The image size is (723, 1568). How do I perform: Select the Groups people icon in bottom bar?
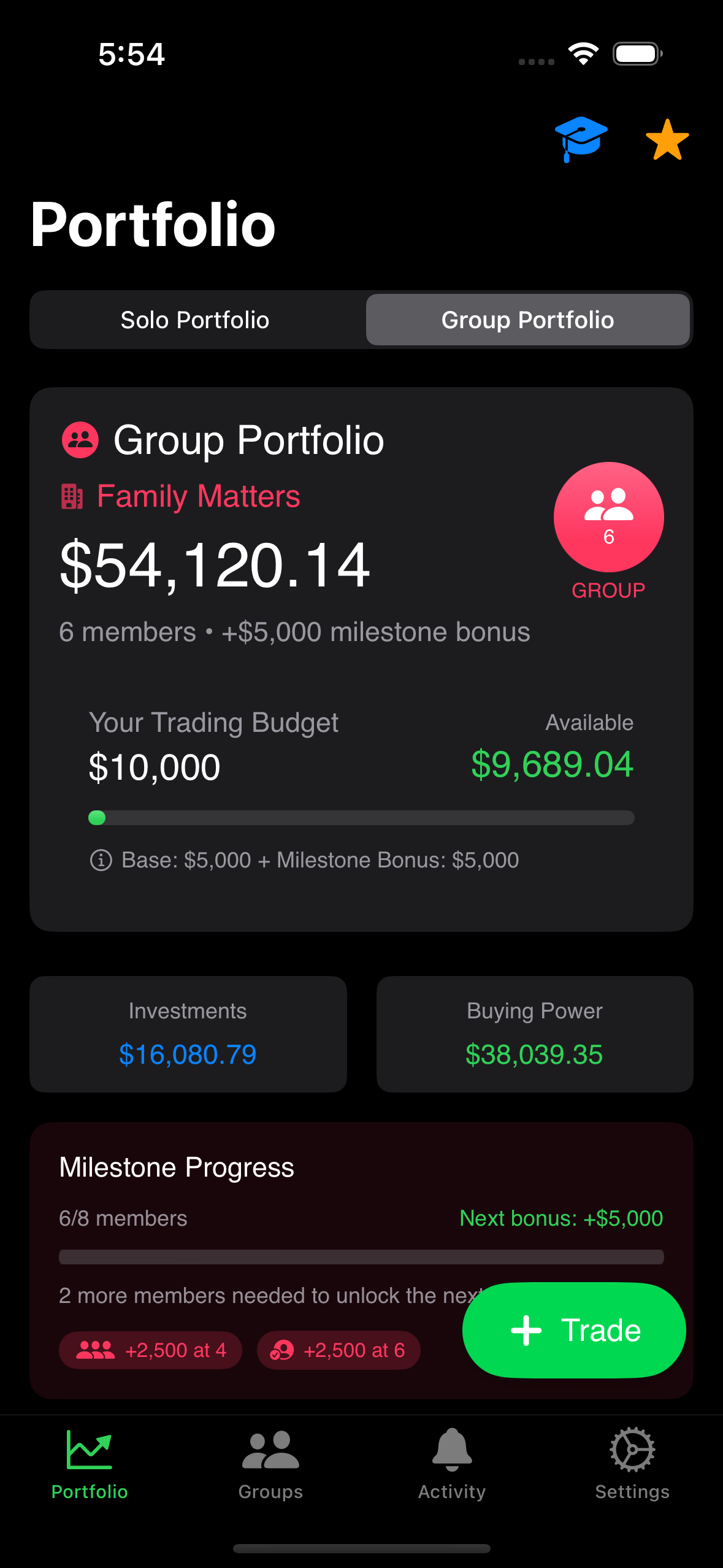pos(270,1449)
